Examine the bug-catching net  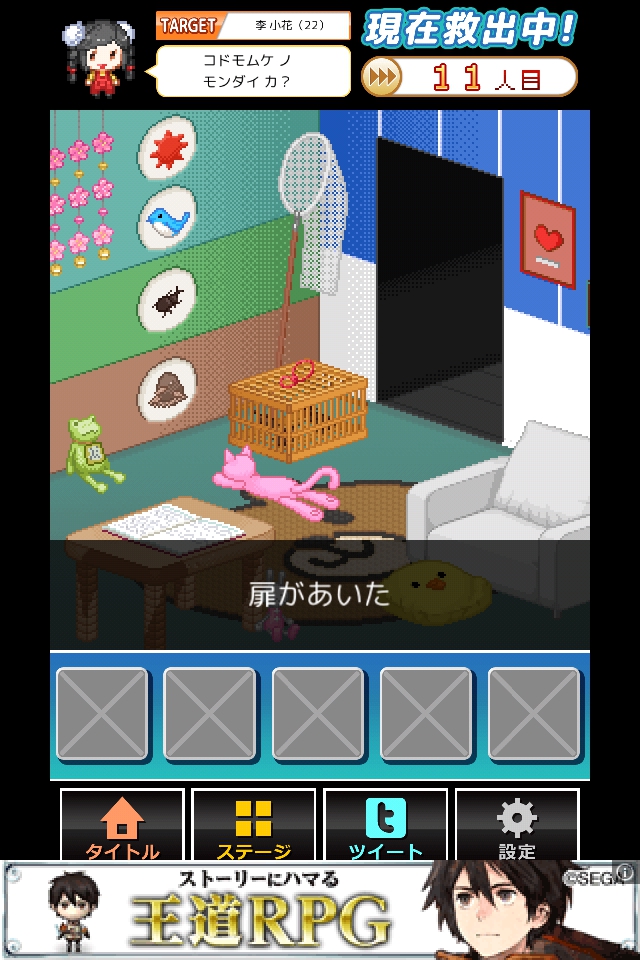coord(318,200)
